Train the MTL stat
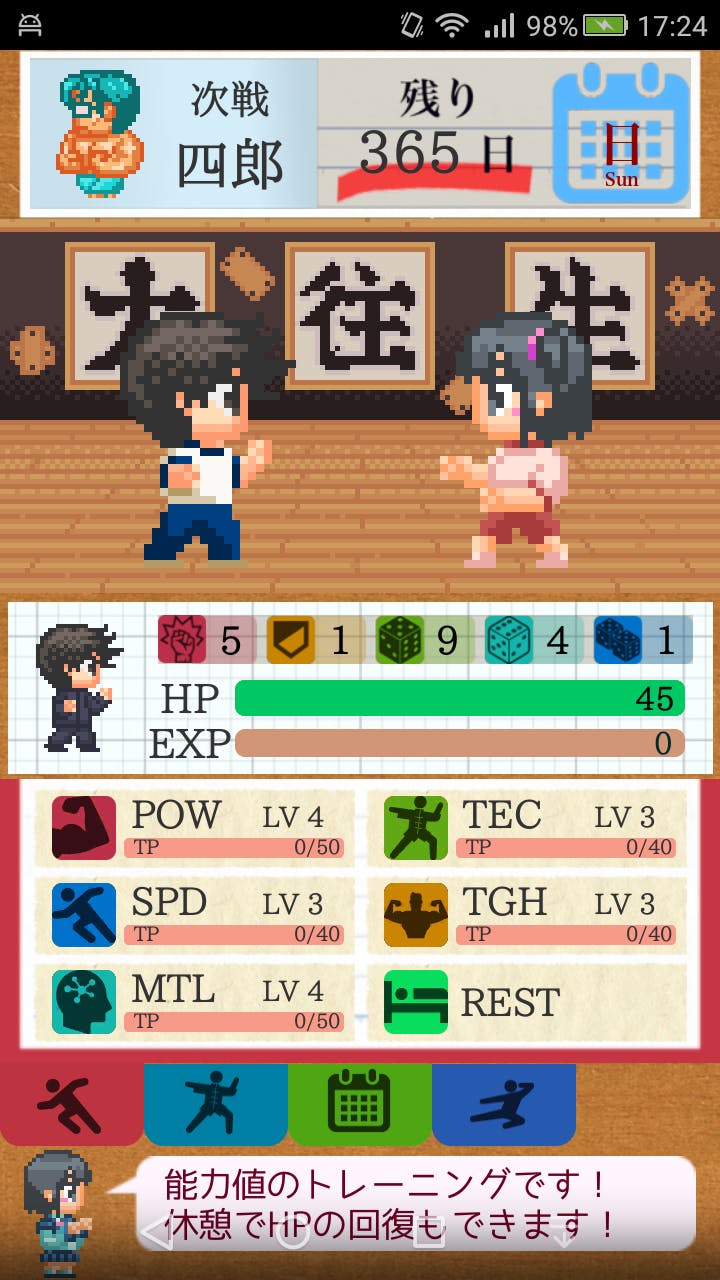This screenshot has height=1280, width=720. point(195,1002)
